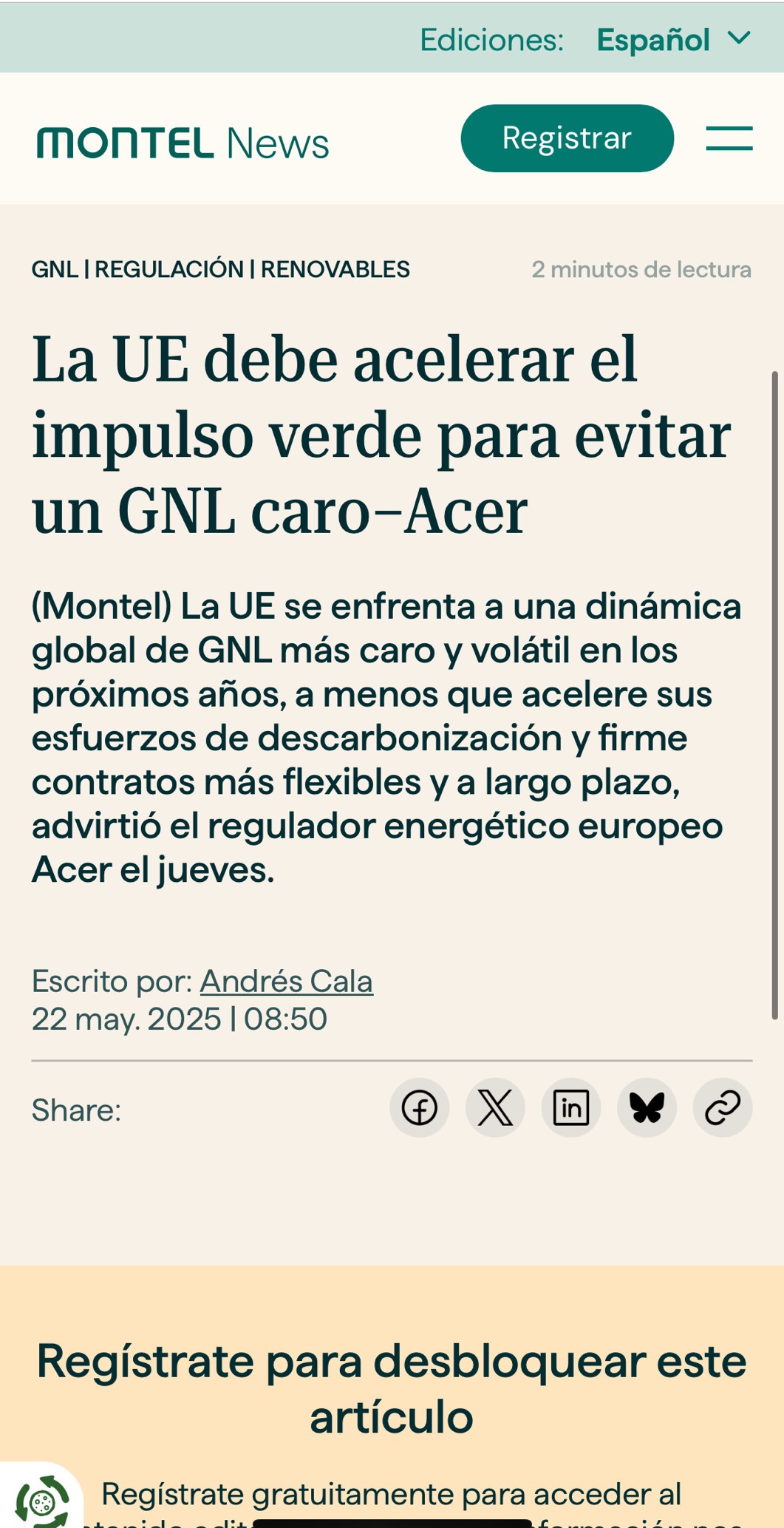Go to Montel News home via logo
The image size is (784, 1528).
183,143
